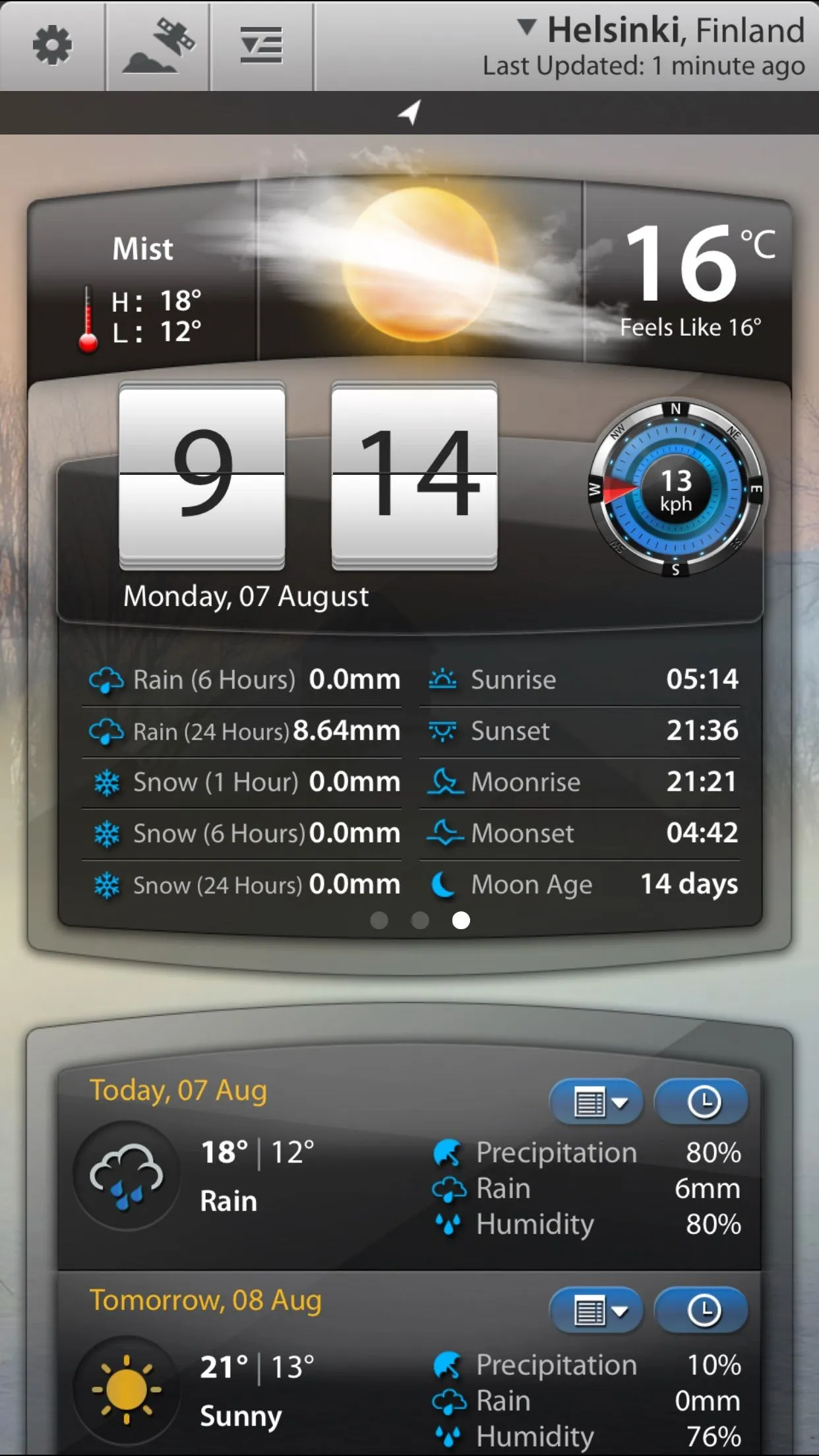The width and height of the screenshot is (819, 1456).
Task: Expand details for Tomorrow, 08 Aug
Action: (x=597, y=1311)
